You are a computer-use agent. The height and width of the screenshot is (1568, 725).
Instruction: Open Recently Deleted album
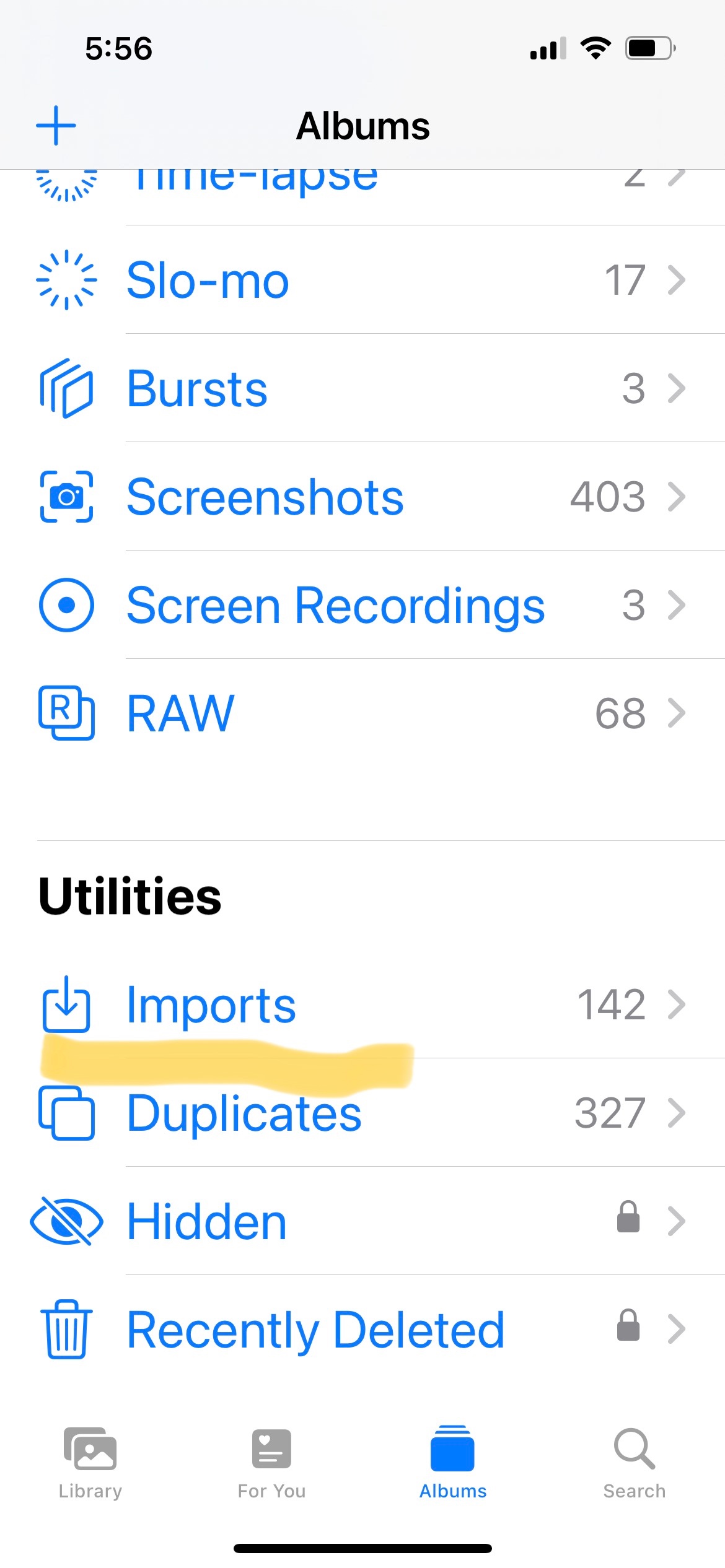tap(362, 1330)
